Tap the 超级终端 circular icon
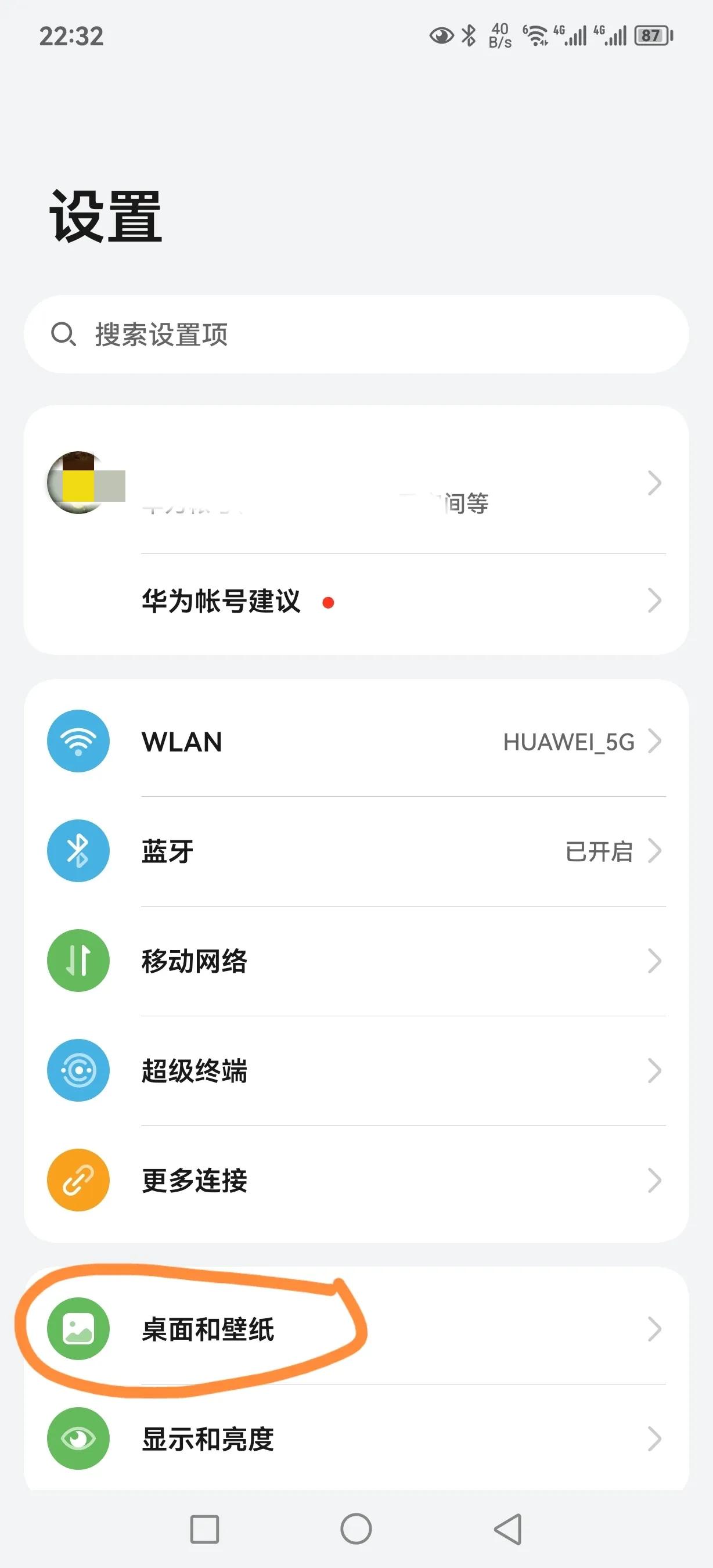 [x=77, y=1071]
